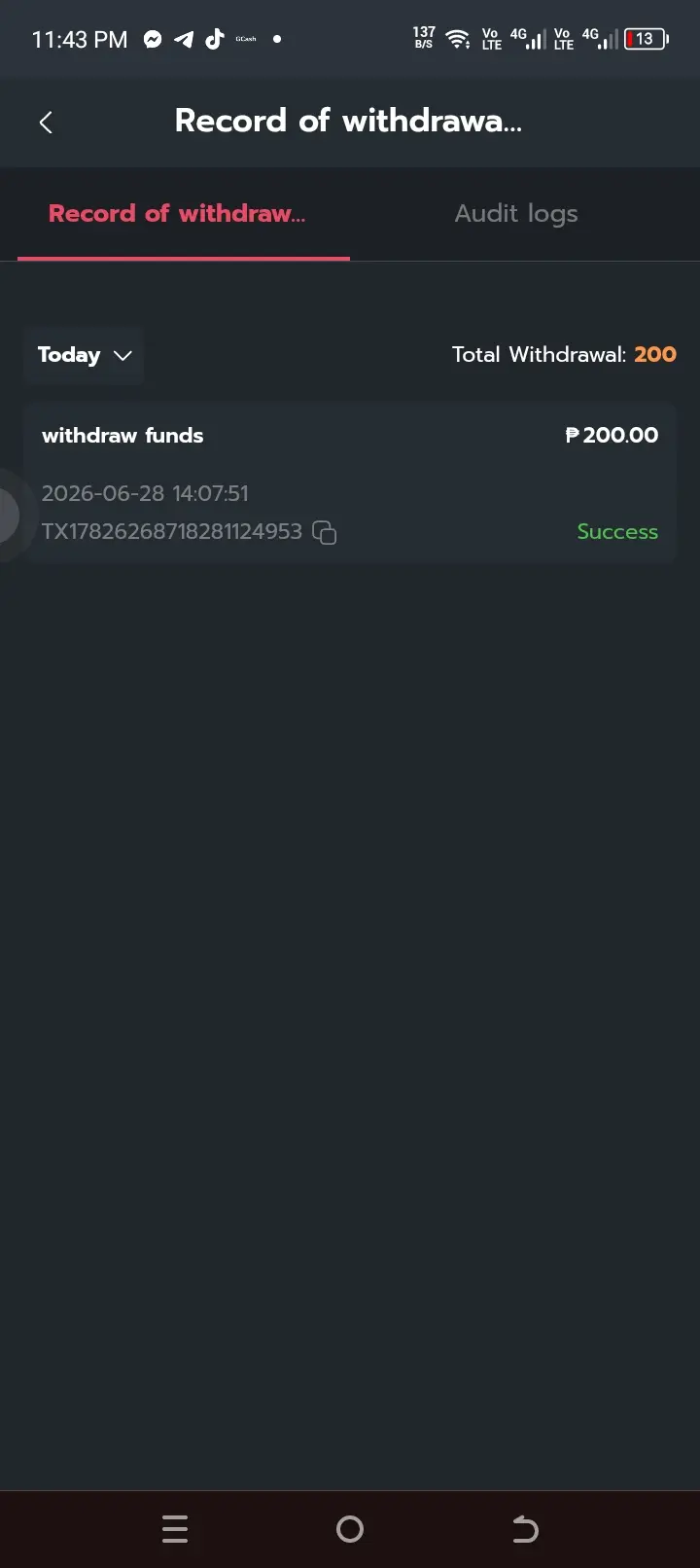
Task: Expand the Today date filter dropdown
Action: click(84, 355)
